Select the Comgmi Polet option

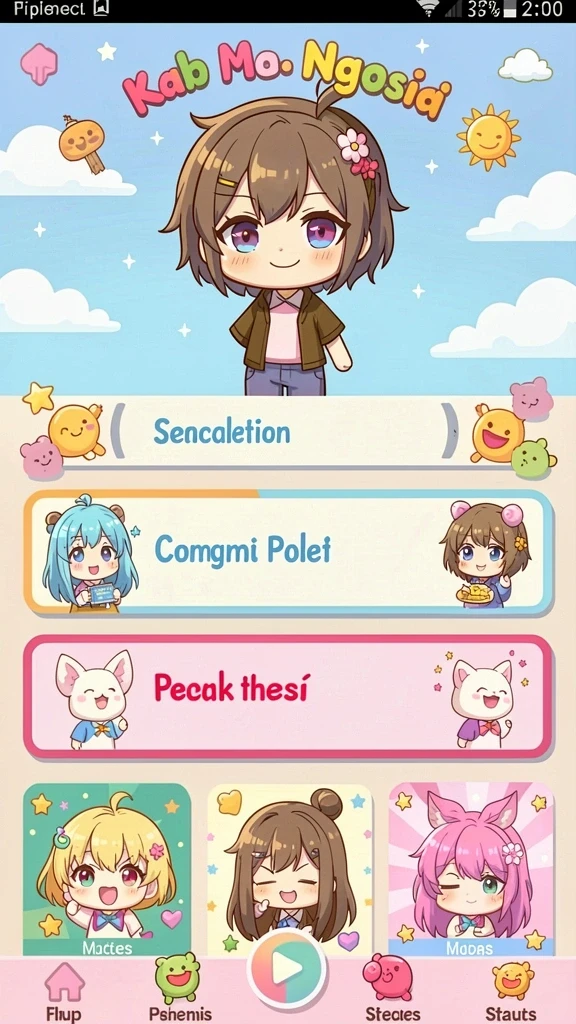click(289, 552)
